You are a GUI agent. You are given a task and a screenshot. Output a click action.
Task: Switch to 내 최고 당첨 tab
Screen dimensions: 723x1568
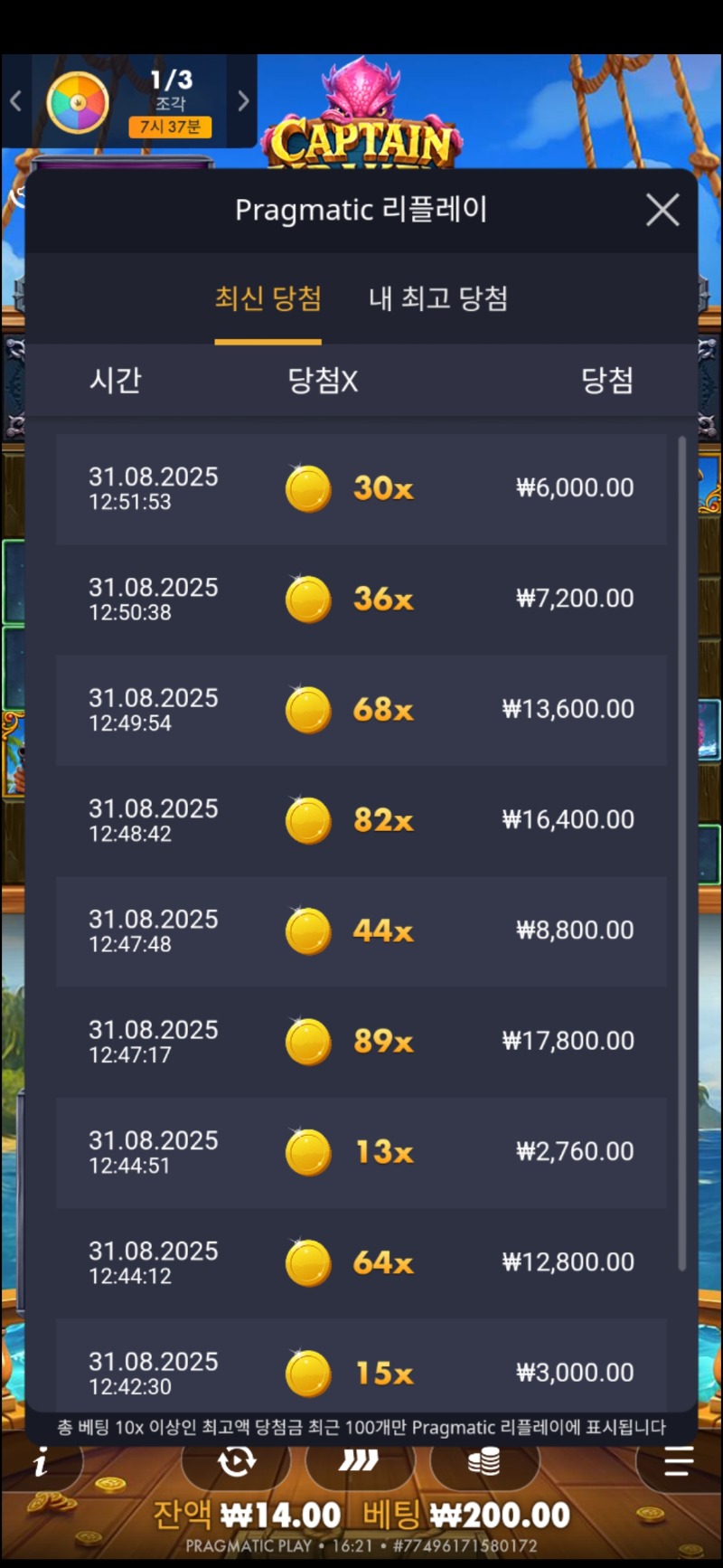(x=438, y=298)
